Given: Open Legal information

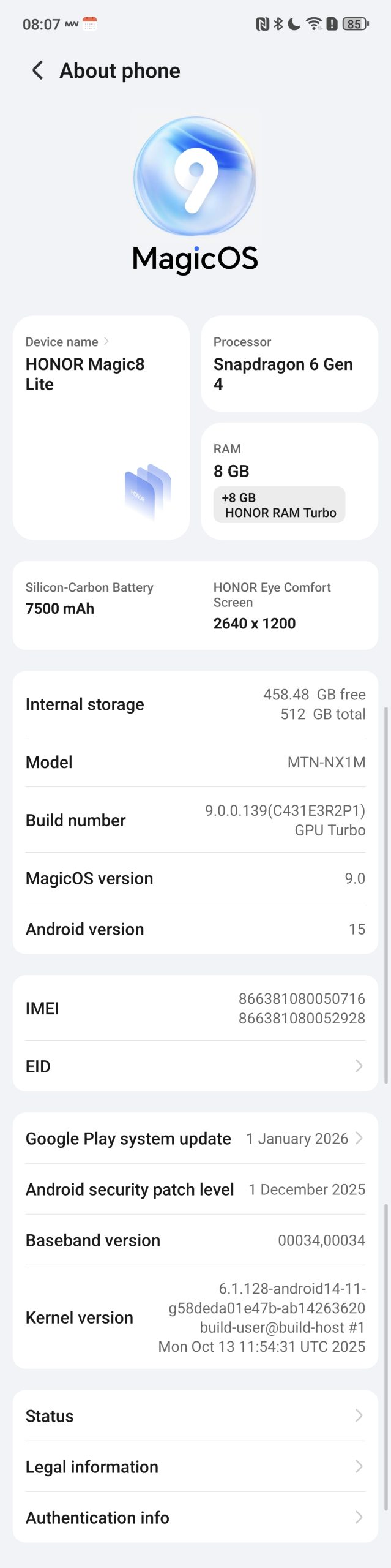Looking at the screenshot, I should pyautogui.click(x=195, y=1467).
